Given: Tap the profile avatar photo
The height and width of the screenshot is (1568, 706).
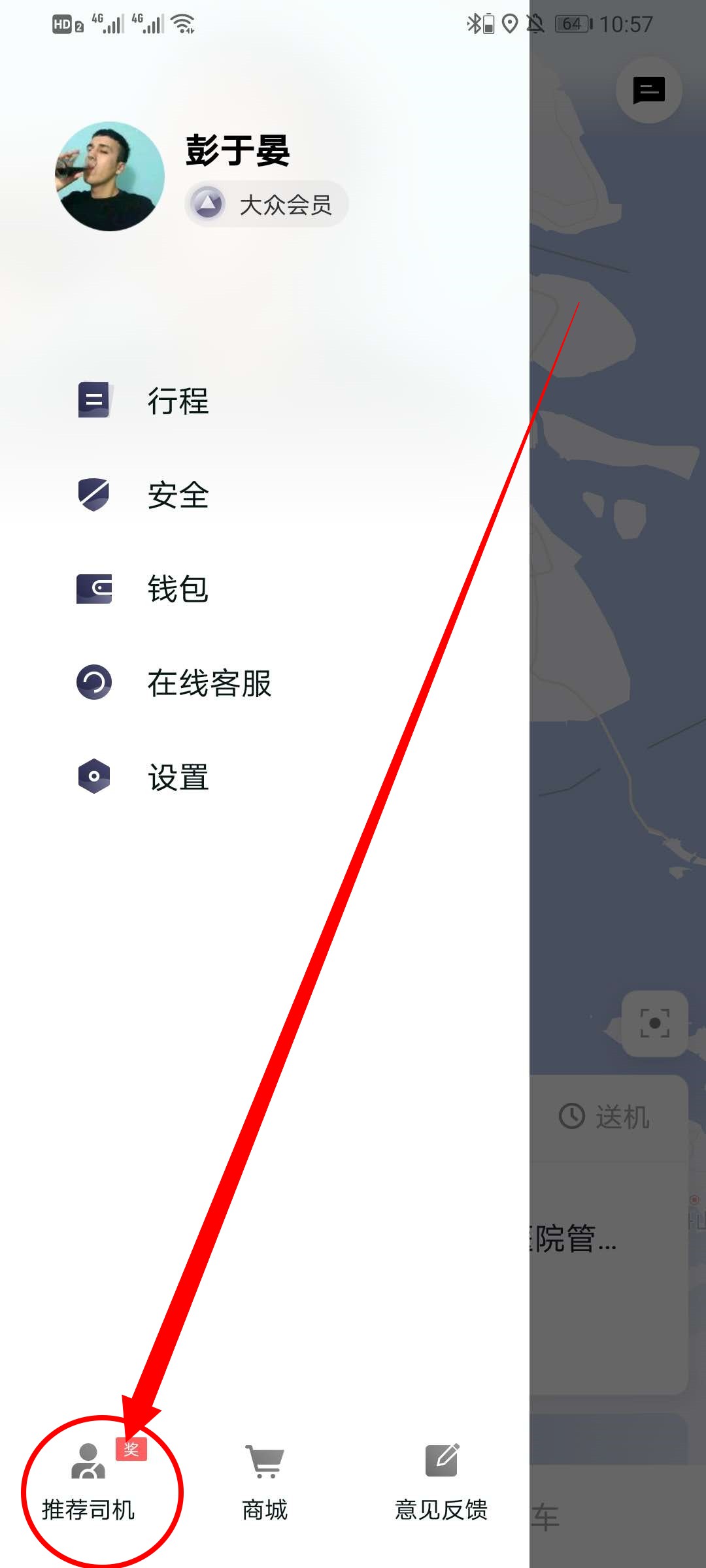Looking at the screenshot, I should [109, 176].
